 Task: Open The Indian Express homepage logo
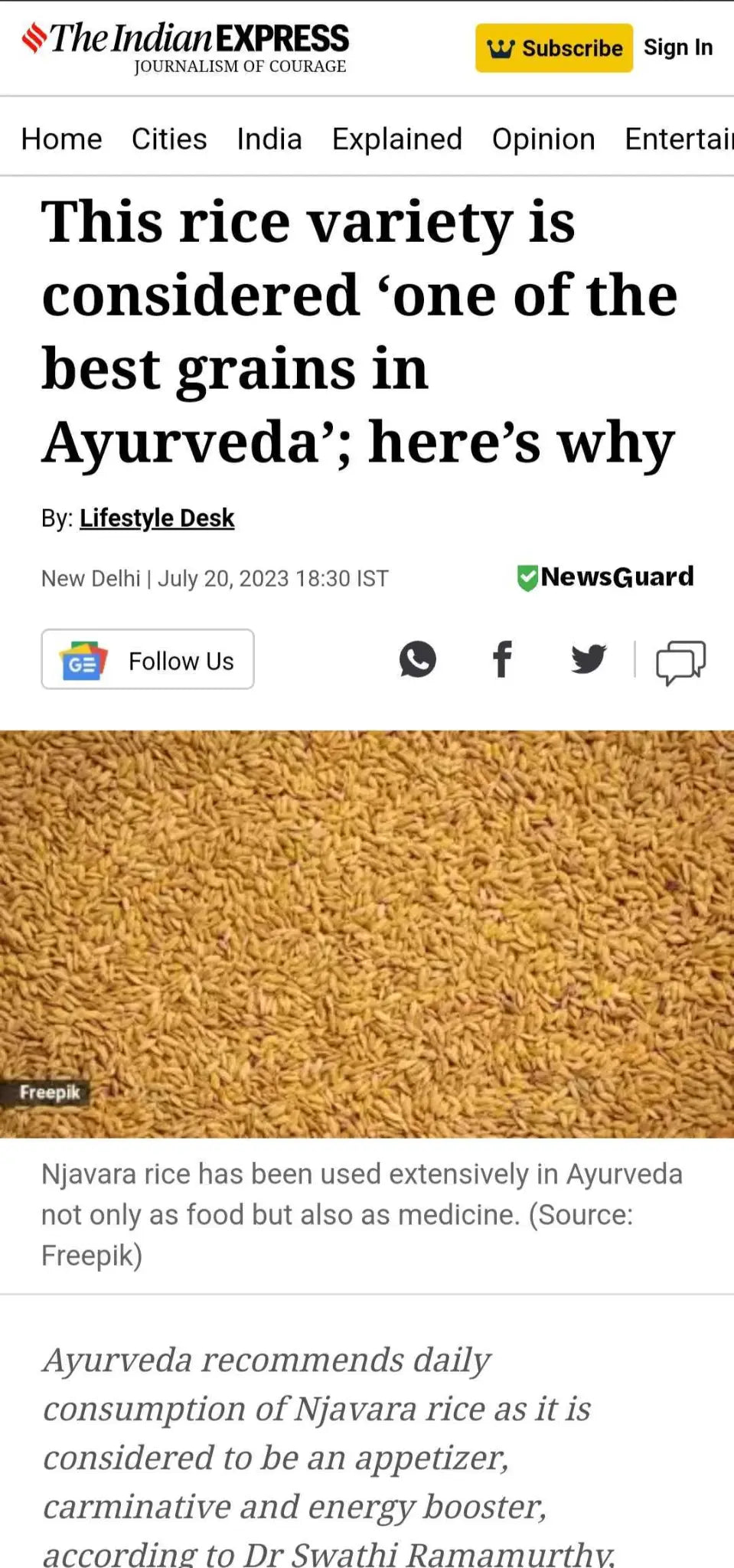tap(184, 47)
